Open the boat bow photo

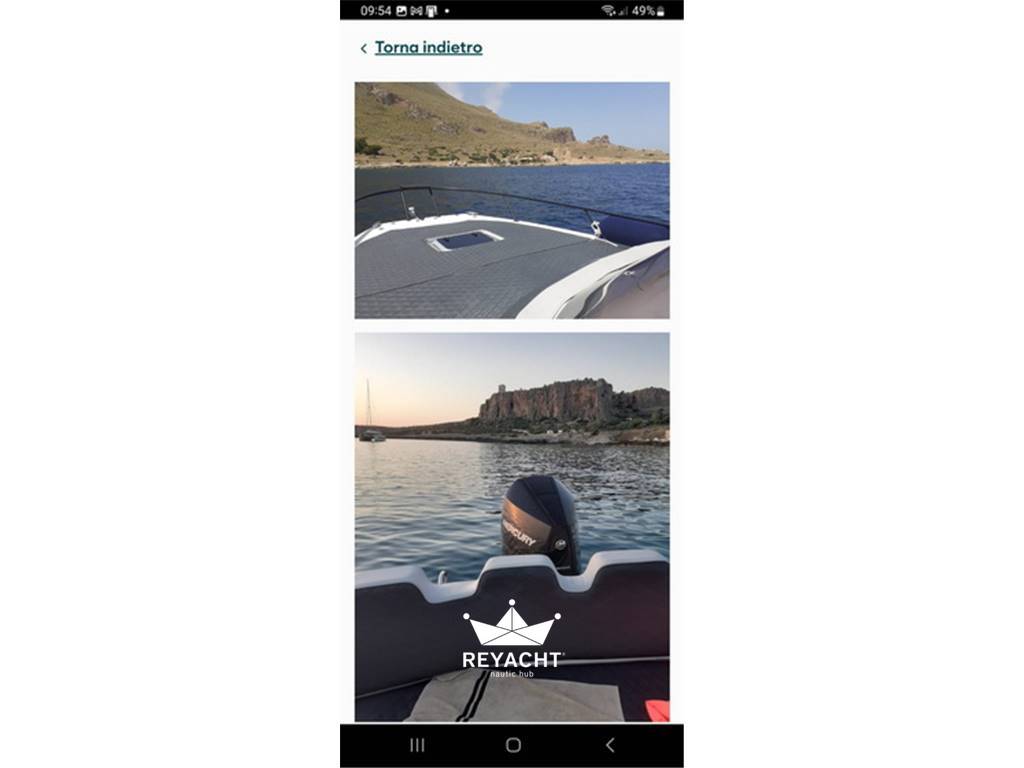pyautogui.click(x=512, y=200)
